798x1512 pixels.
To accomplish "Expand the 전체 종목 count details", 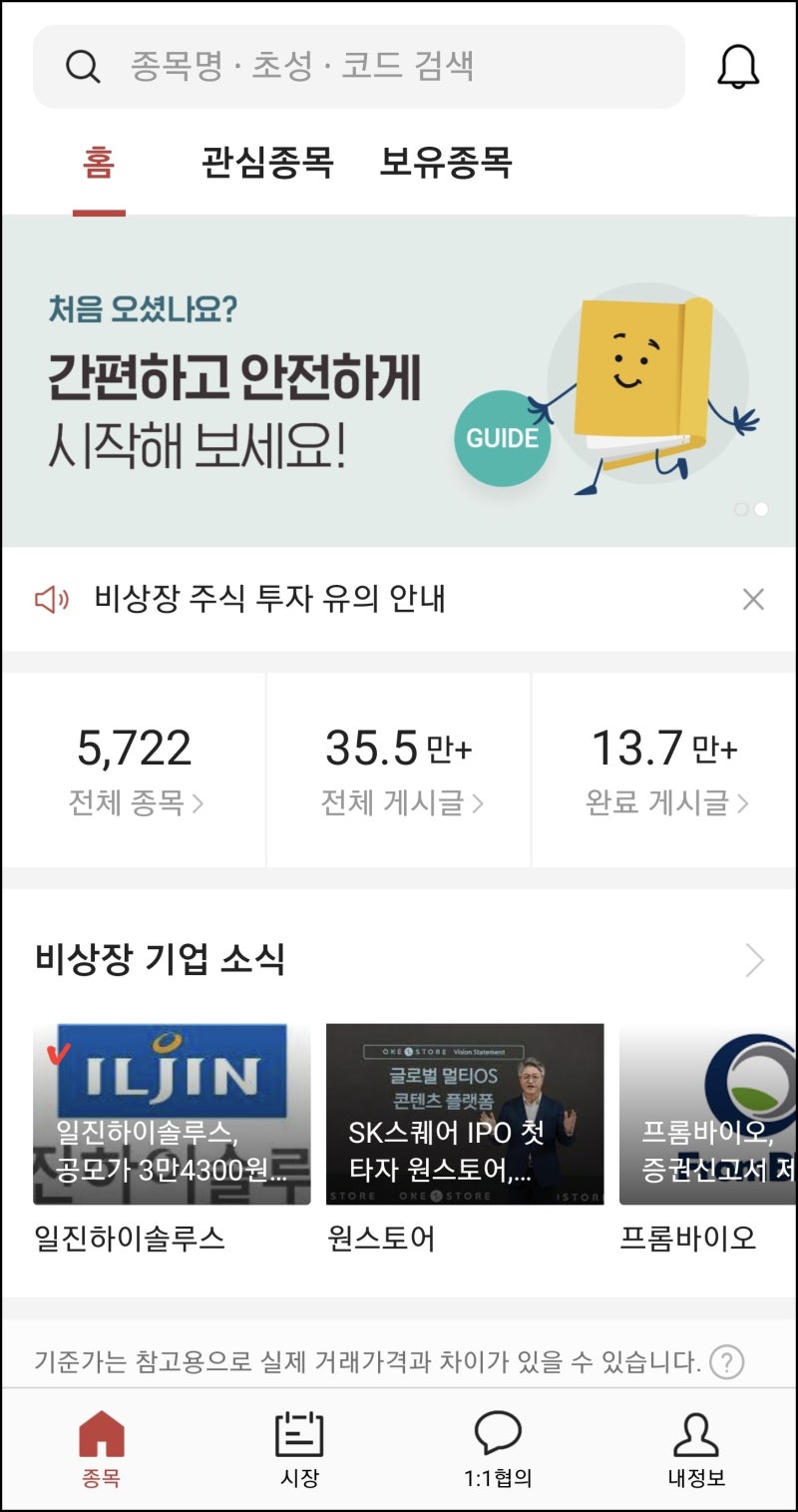I will pyautogui.click(x=134, y=801).
